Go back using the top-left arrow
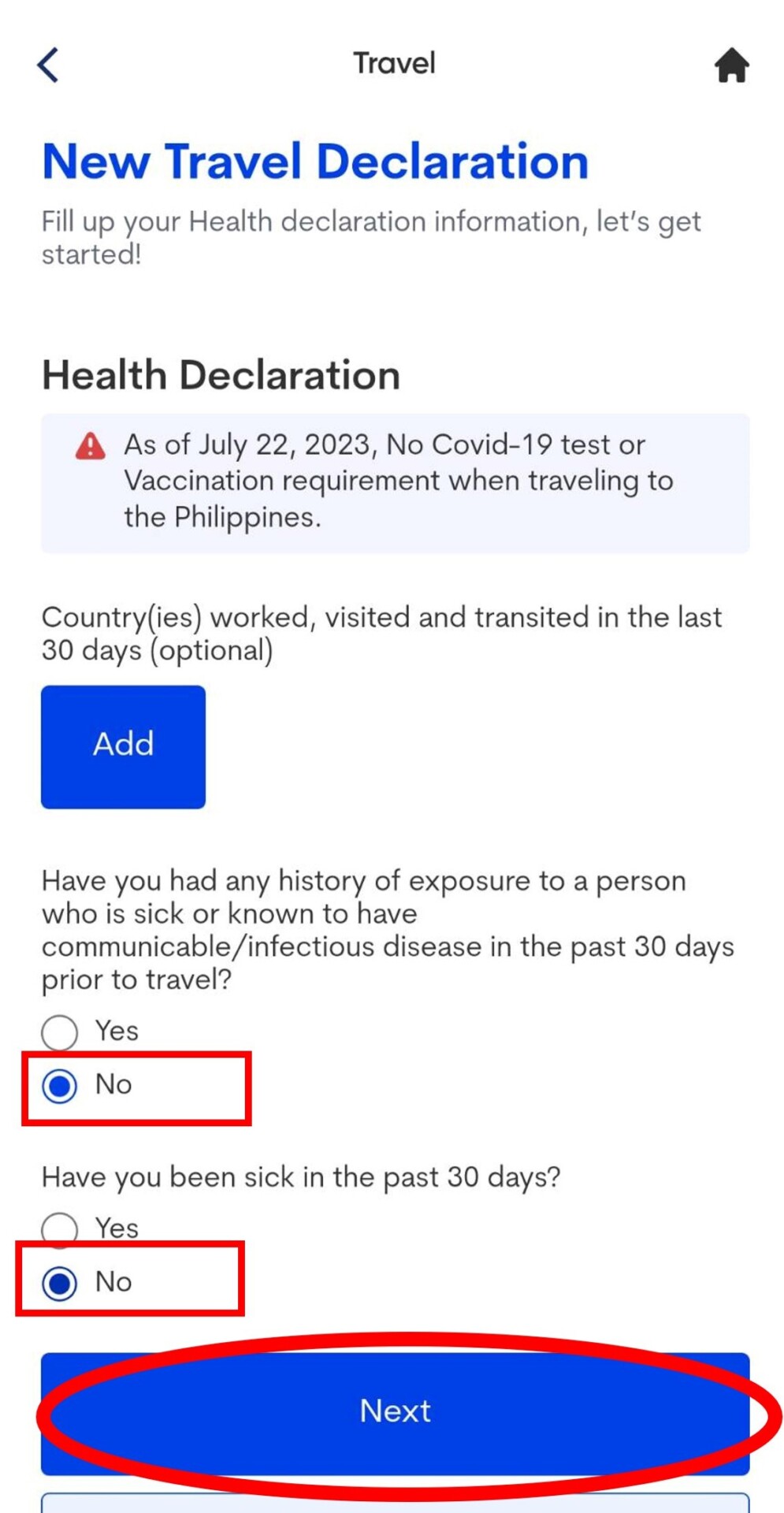 click(x=48, y=65)
